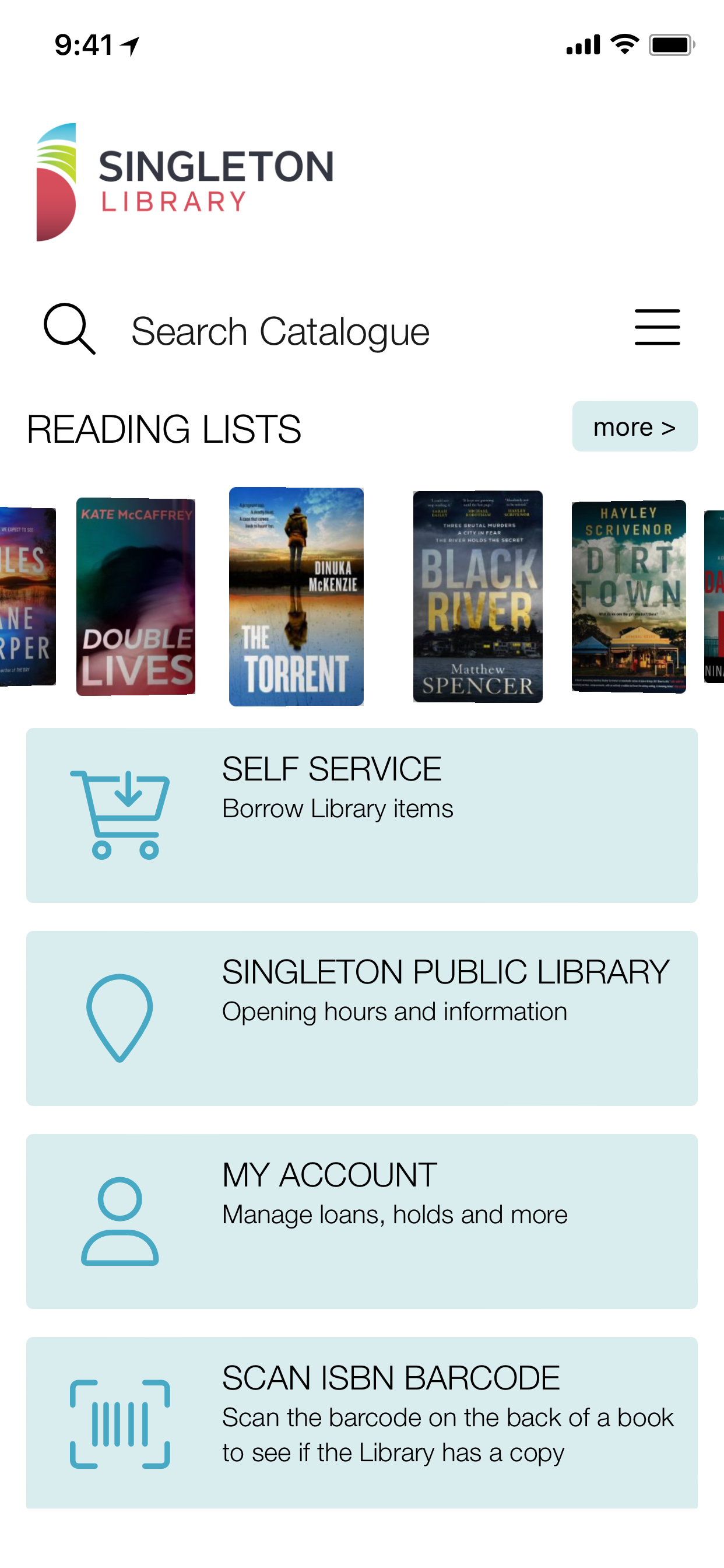Tap the Search Catalogue field
Image resolution: width=724 pixels, height=1568 pixels.
tap(280, 331)
